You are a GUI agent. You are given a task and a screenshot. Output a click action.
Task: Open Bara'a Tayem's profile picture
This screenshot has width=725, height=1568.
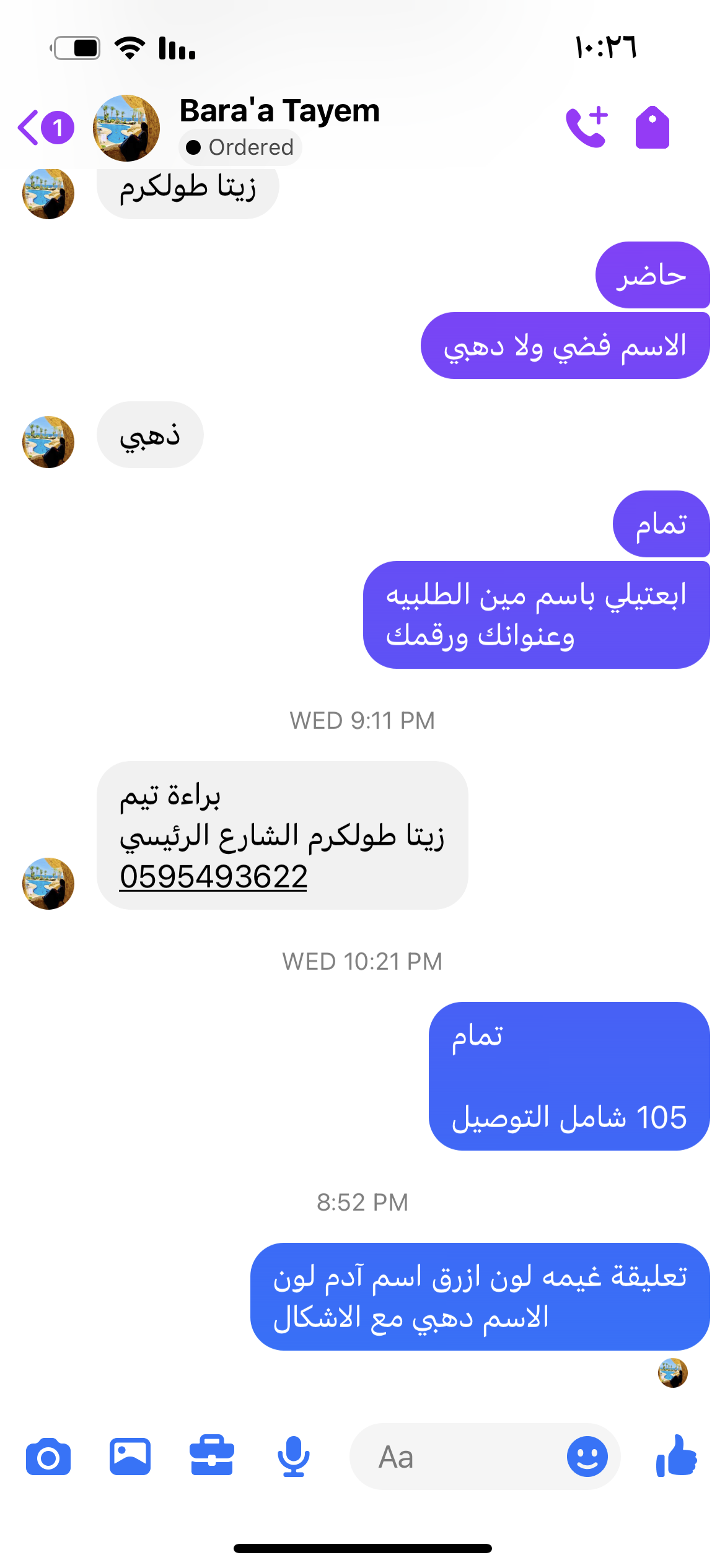click(x=126, y=128)
